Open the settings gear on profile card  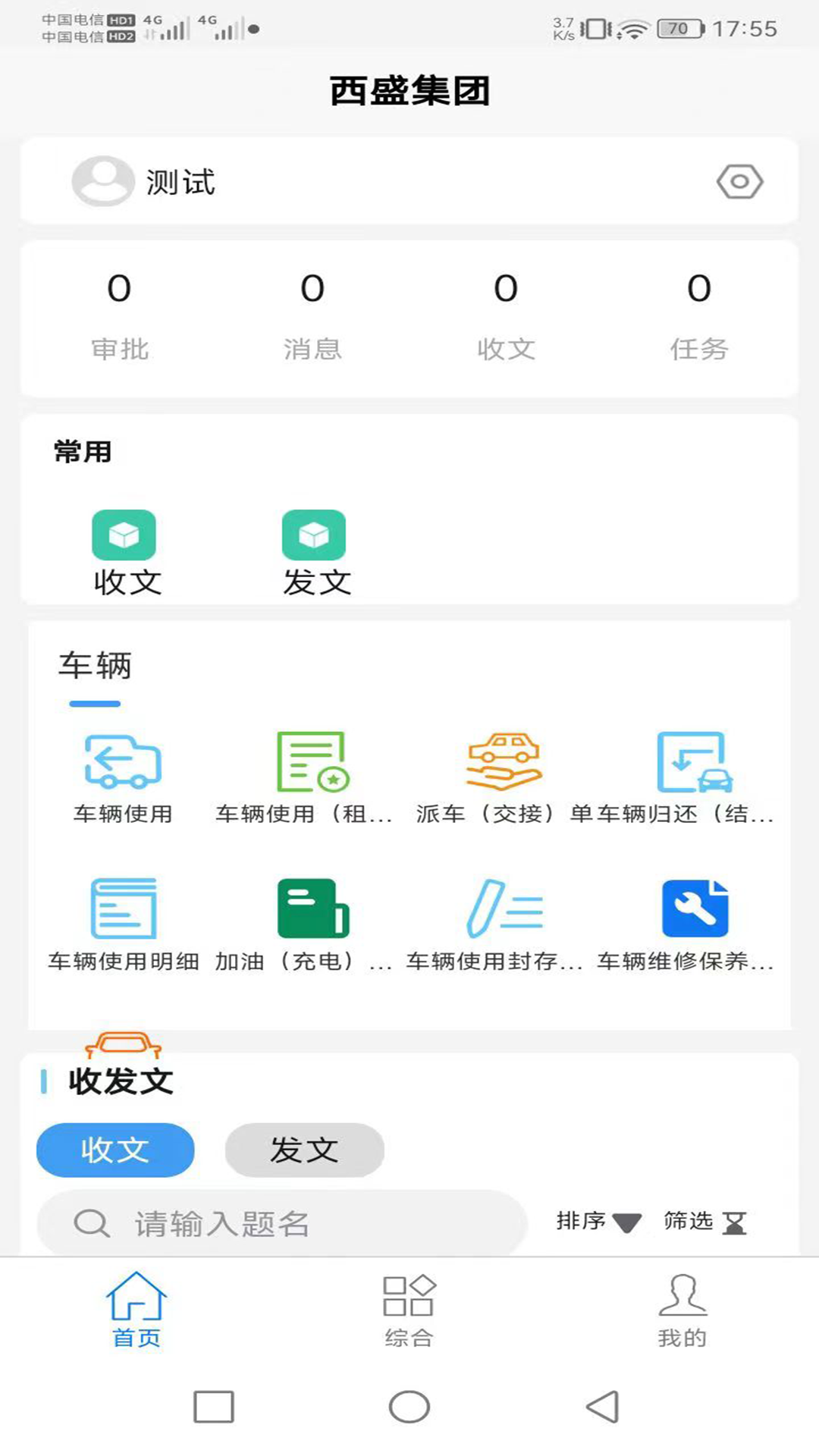[x=739, y=181]
